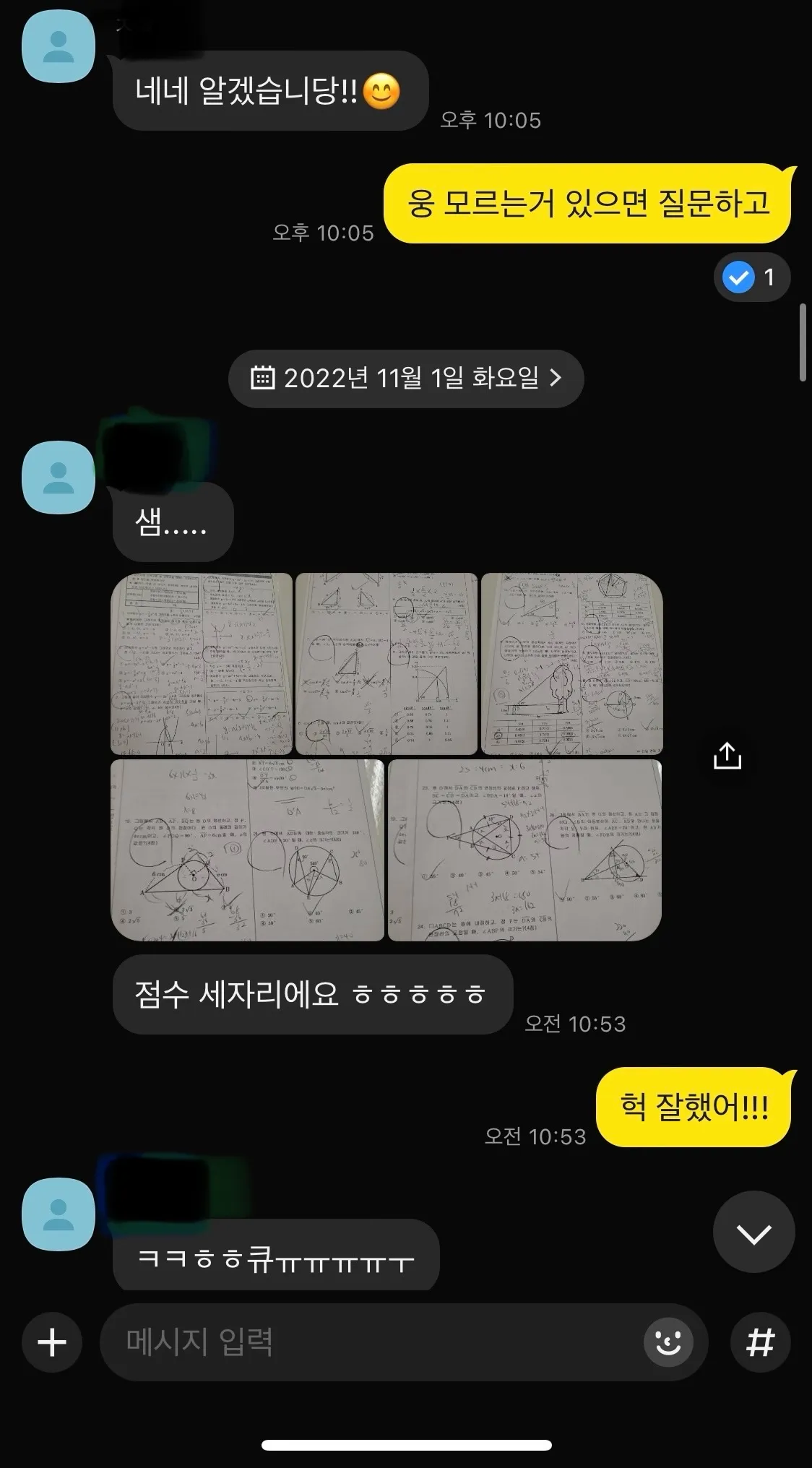Open the top sender's profile avatar
812x1468 pixels.
pyautogui.click(x=58, y=47)
